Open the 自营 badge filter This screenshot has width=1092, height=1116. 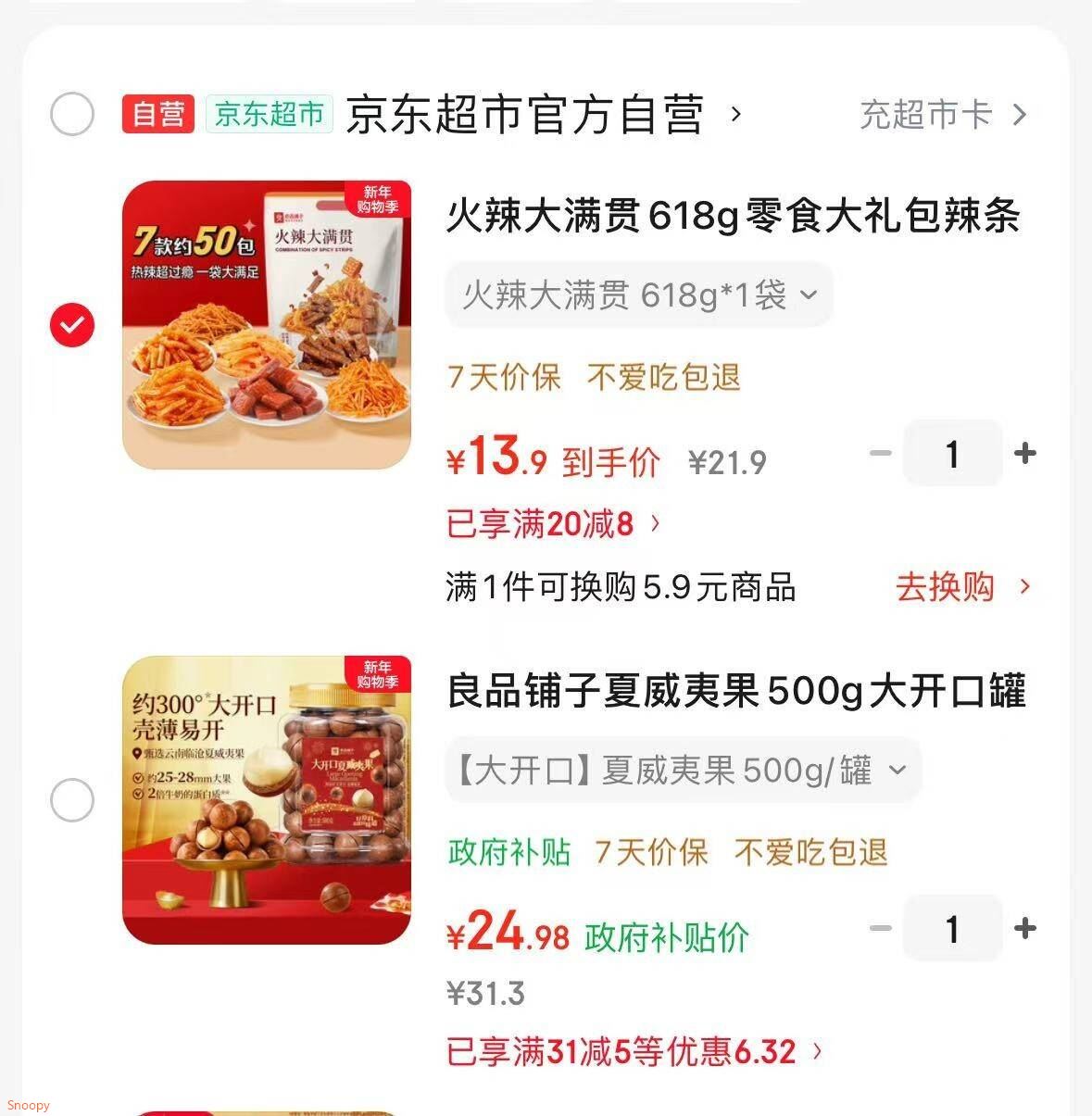(157, 113)
